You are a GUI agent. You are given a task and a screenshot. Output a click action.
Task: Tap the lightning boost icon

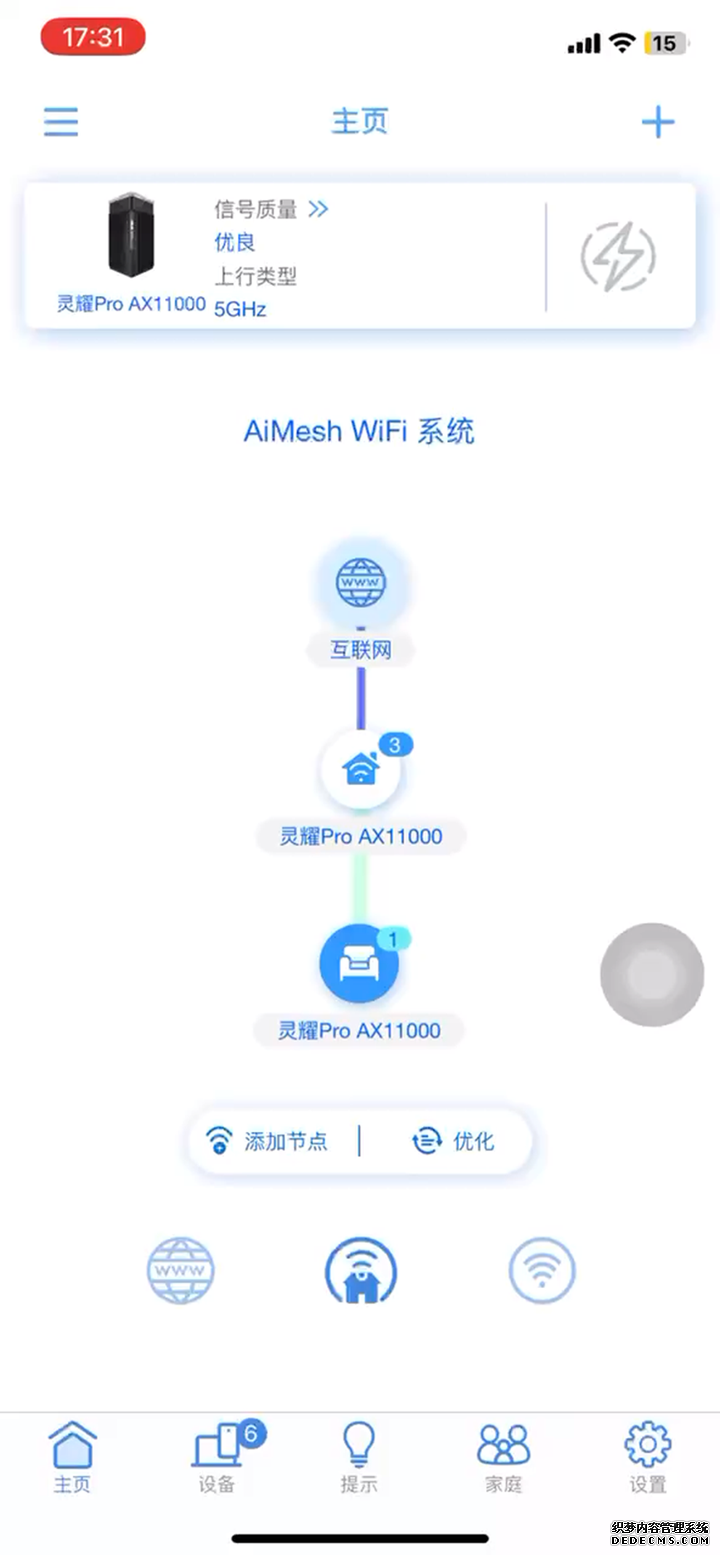tap(619, 257)
